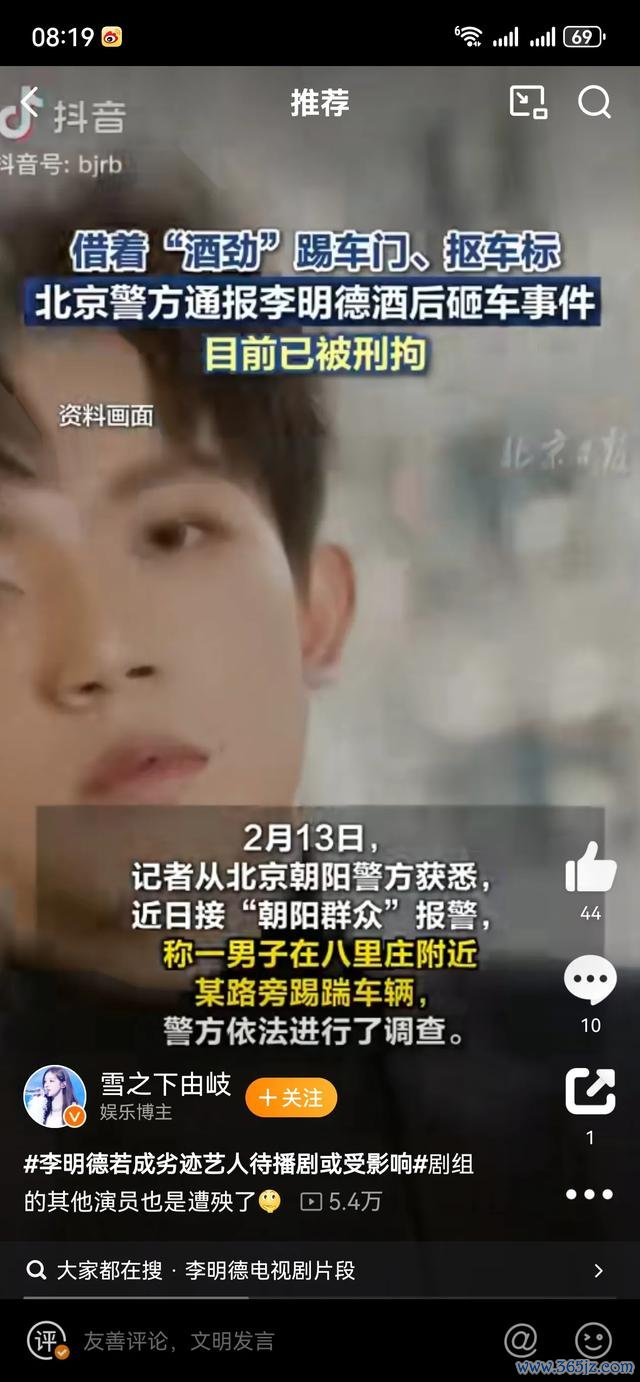Open the search magnifier icon
Viewport: 640px width, 1382px height.
point(594,102)
